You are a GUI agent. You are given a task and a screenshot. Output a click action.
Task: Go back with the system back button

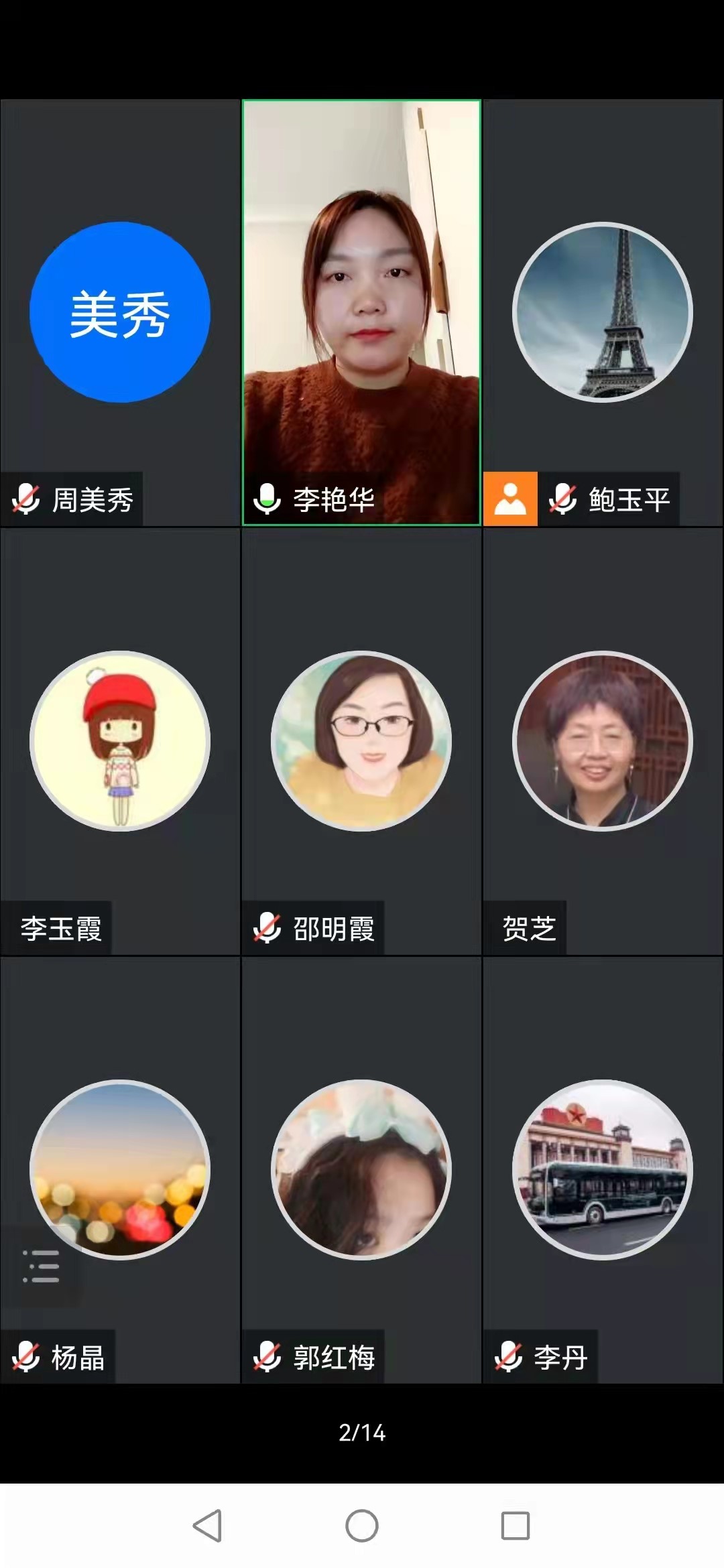(x=207, y=1526)
